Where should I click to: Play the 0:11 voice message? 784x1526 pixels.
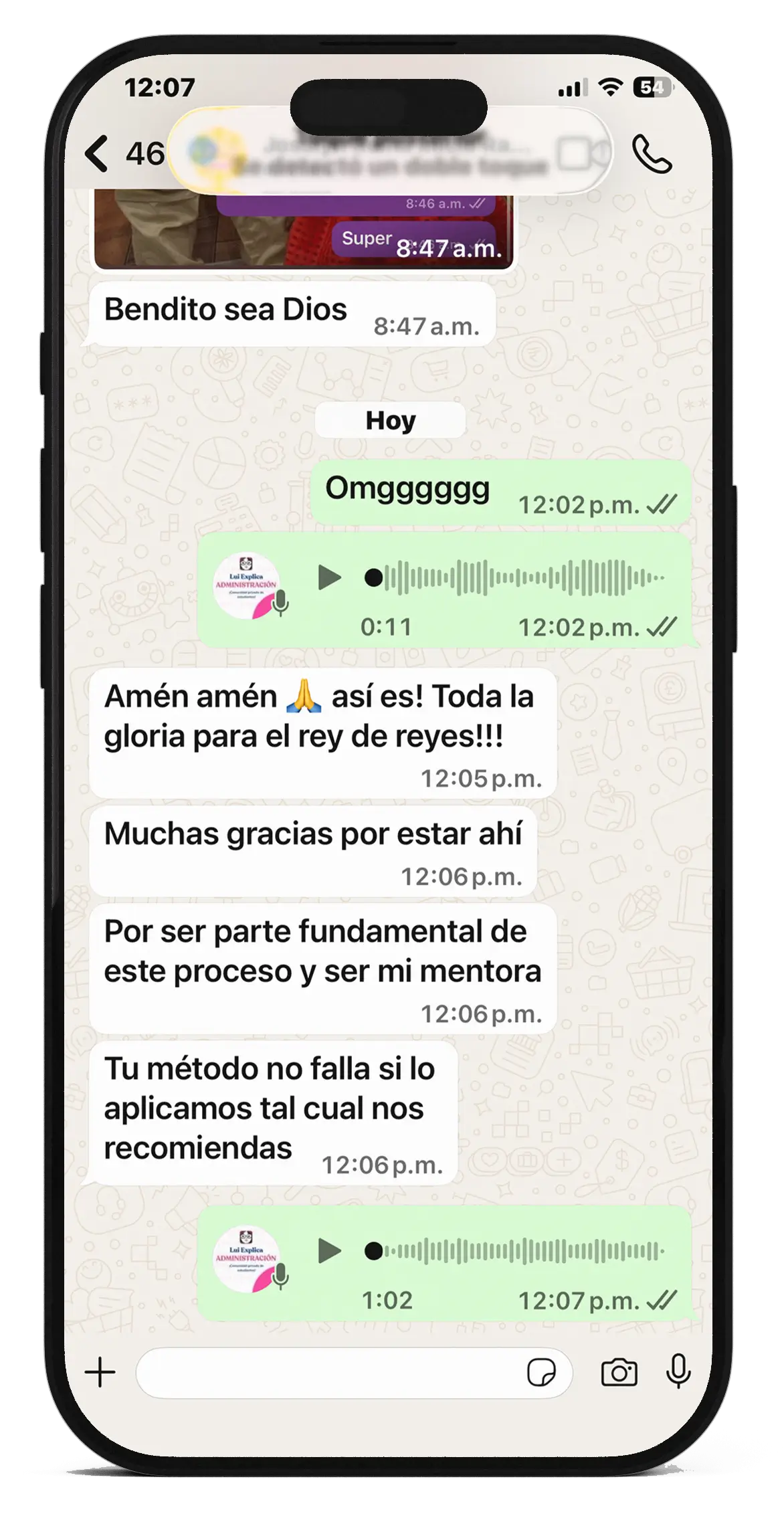tap(328, 577)
